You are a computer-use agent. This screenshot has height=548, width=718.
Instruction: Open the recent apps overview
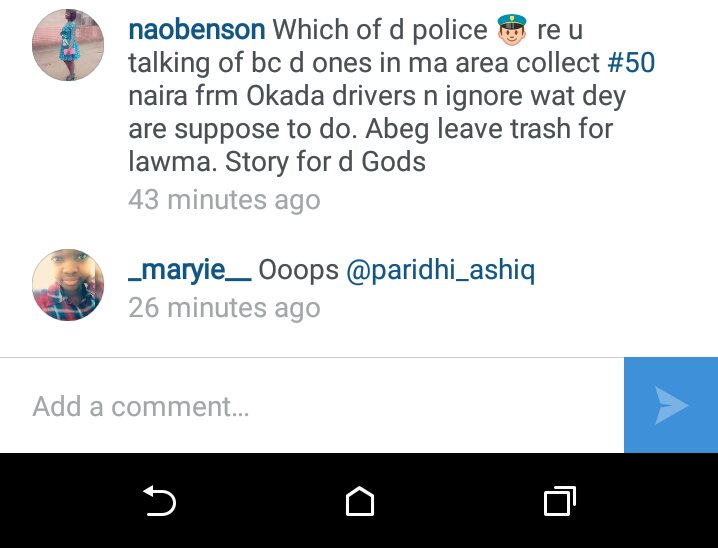click(559, 500)
